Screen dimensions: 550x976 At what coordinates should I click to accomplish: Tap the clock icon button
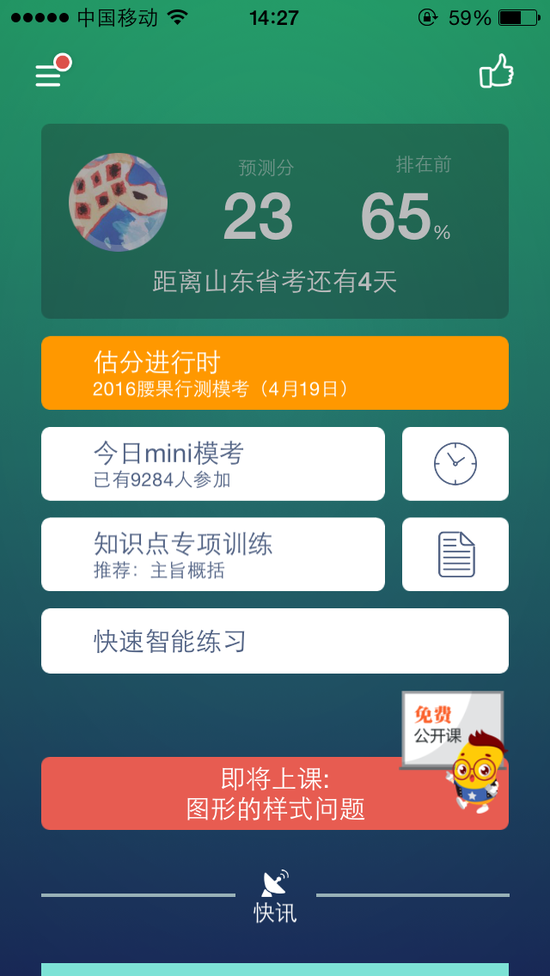coord(455,464)
